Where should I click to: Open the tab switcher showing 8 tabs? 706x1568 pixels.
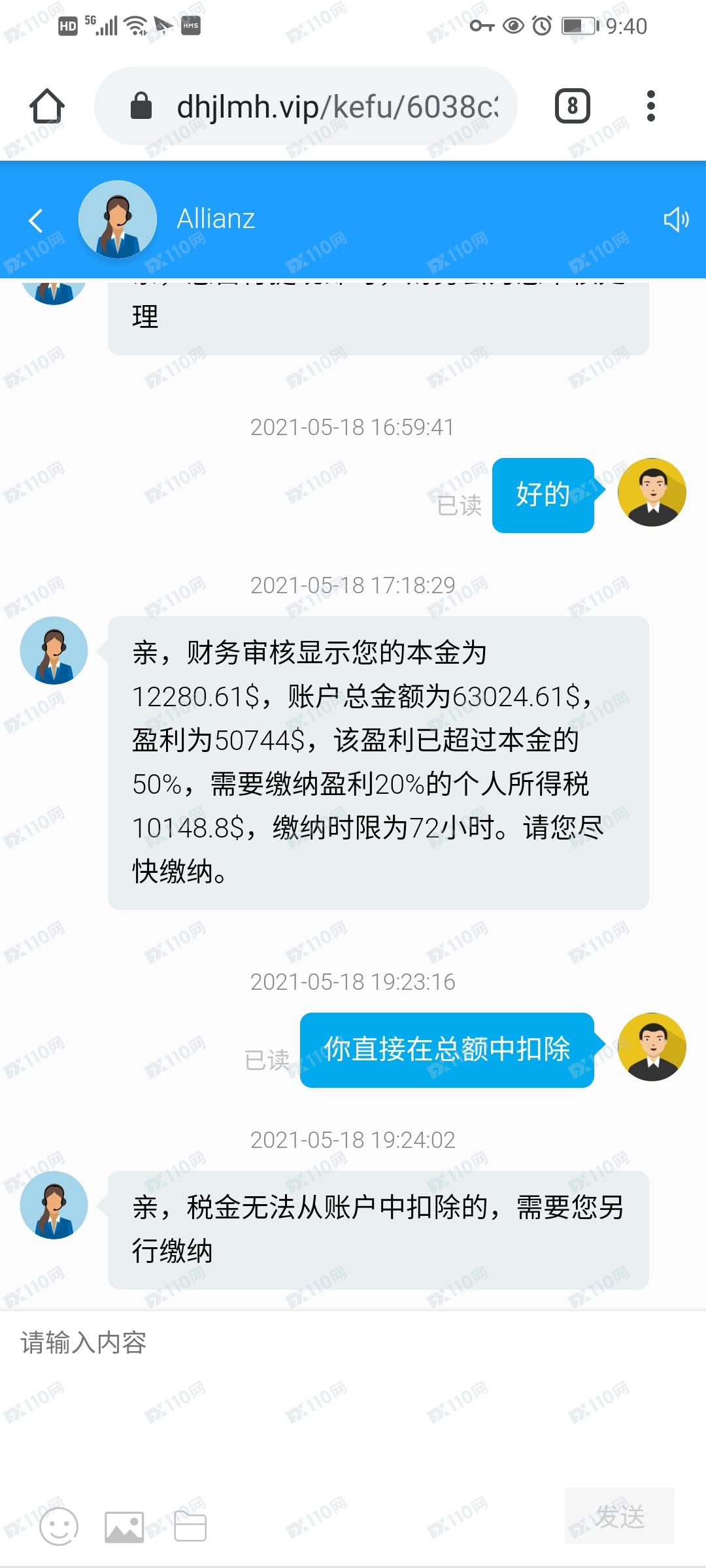[x=572, y=106]
